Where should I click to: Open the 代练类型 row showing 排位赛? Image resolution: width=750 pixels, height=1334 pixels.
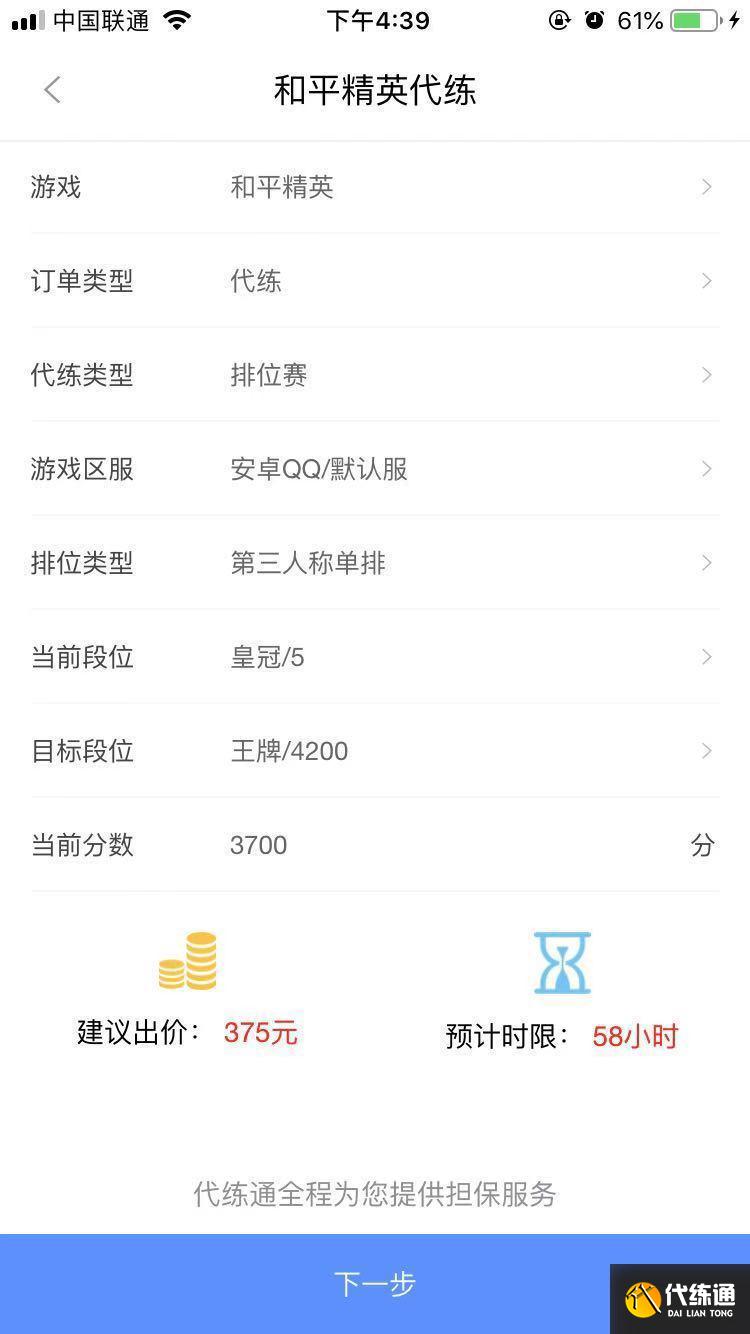[375, 375]
